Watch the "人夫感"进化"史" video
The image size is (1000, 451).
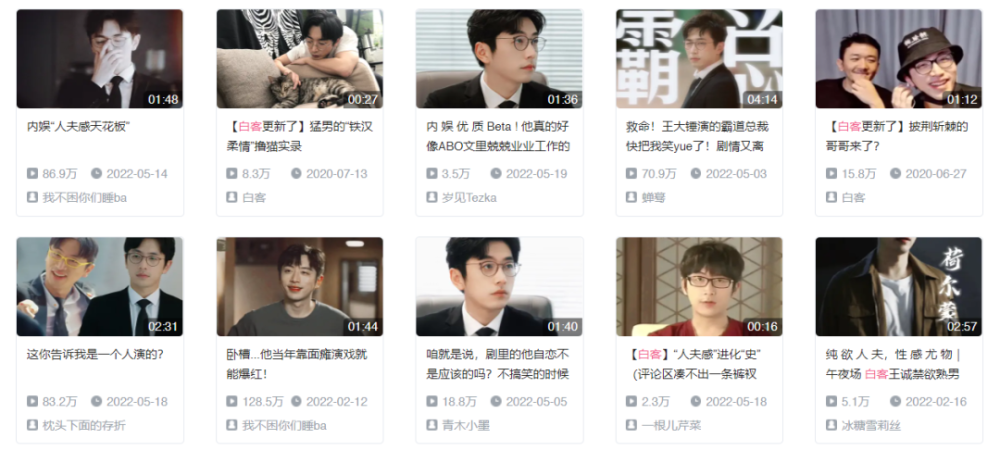pos(699,286)
